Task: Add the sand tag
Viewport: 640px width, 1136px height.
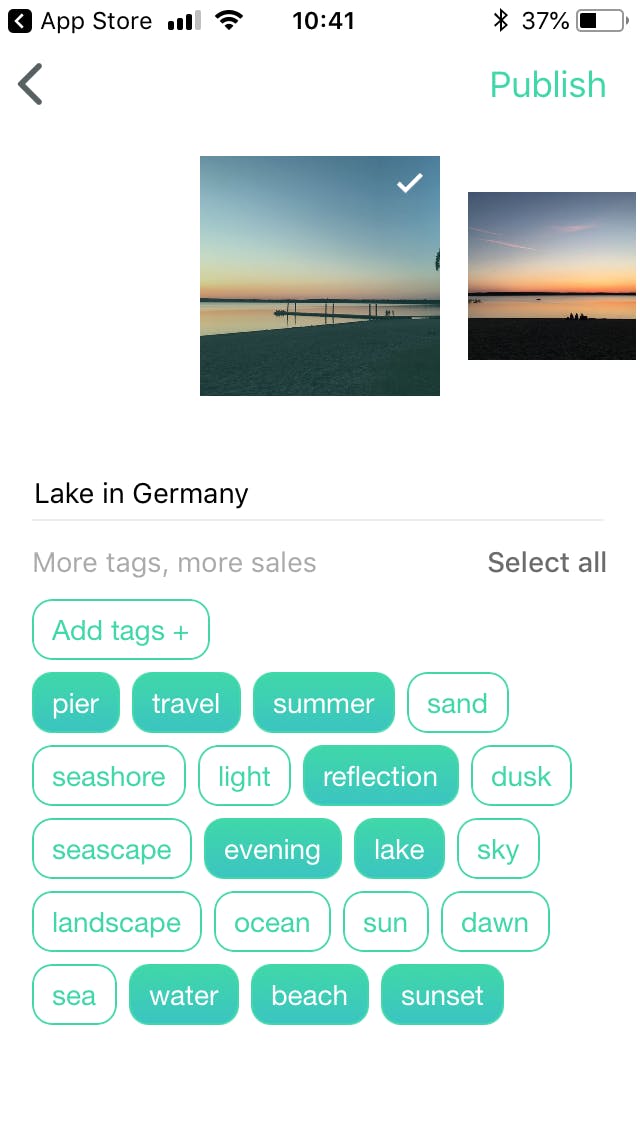Action: (x=457, y=703)
